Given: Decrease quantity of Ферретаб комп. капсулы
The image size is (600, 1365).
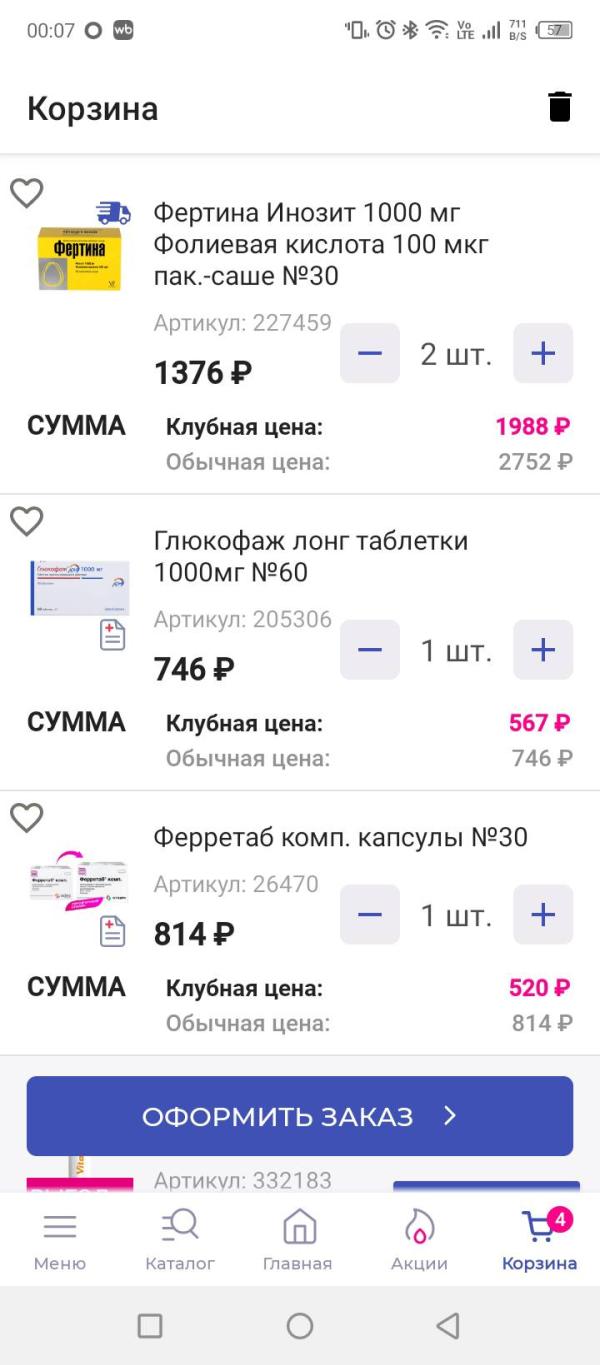Looking at the screenshot, I should click(370, 915).
